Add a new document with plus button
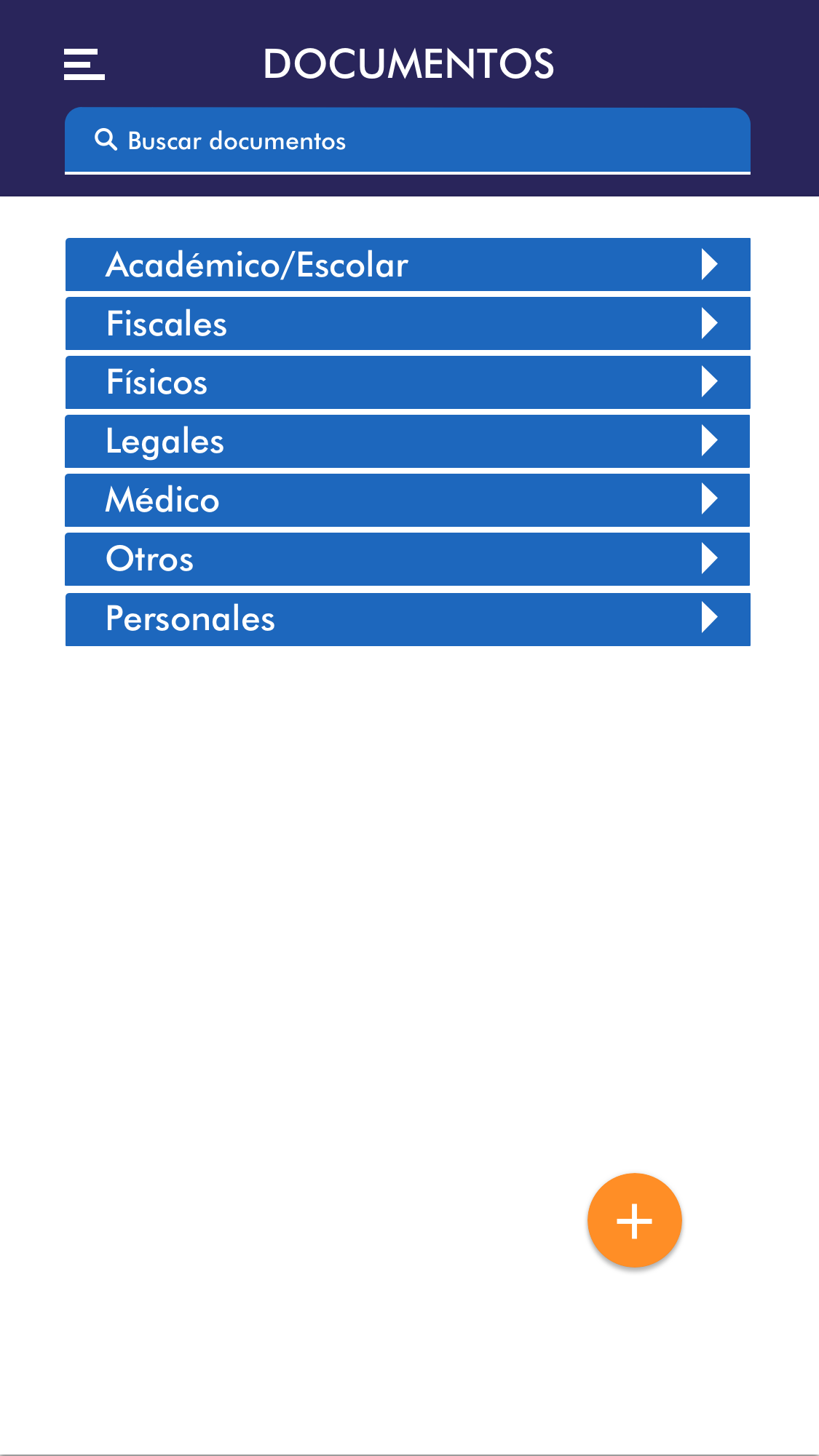Viewport: 819px width, 1456px height. 634,1220
